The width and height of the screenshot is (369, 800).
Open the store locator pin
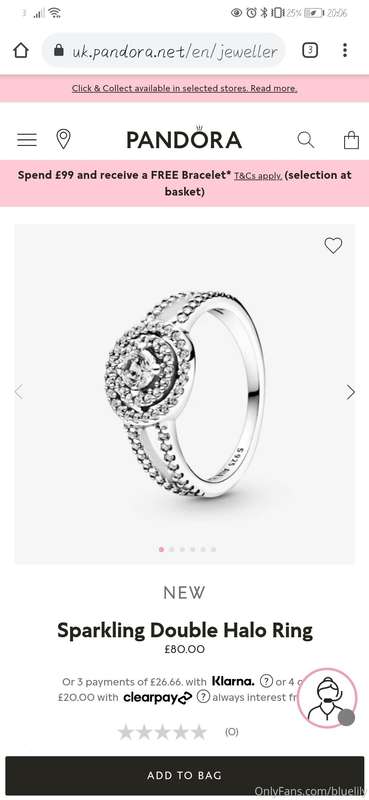click(x=63, y=139)
